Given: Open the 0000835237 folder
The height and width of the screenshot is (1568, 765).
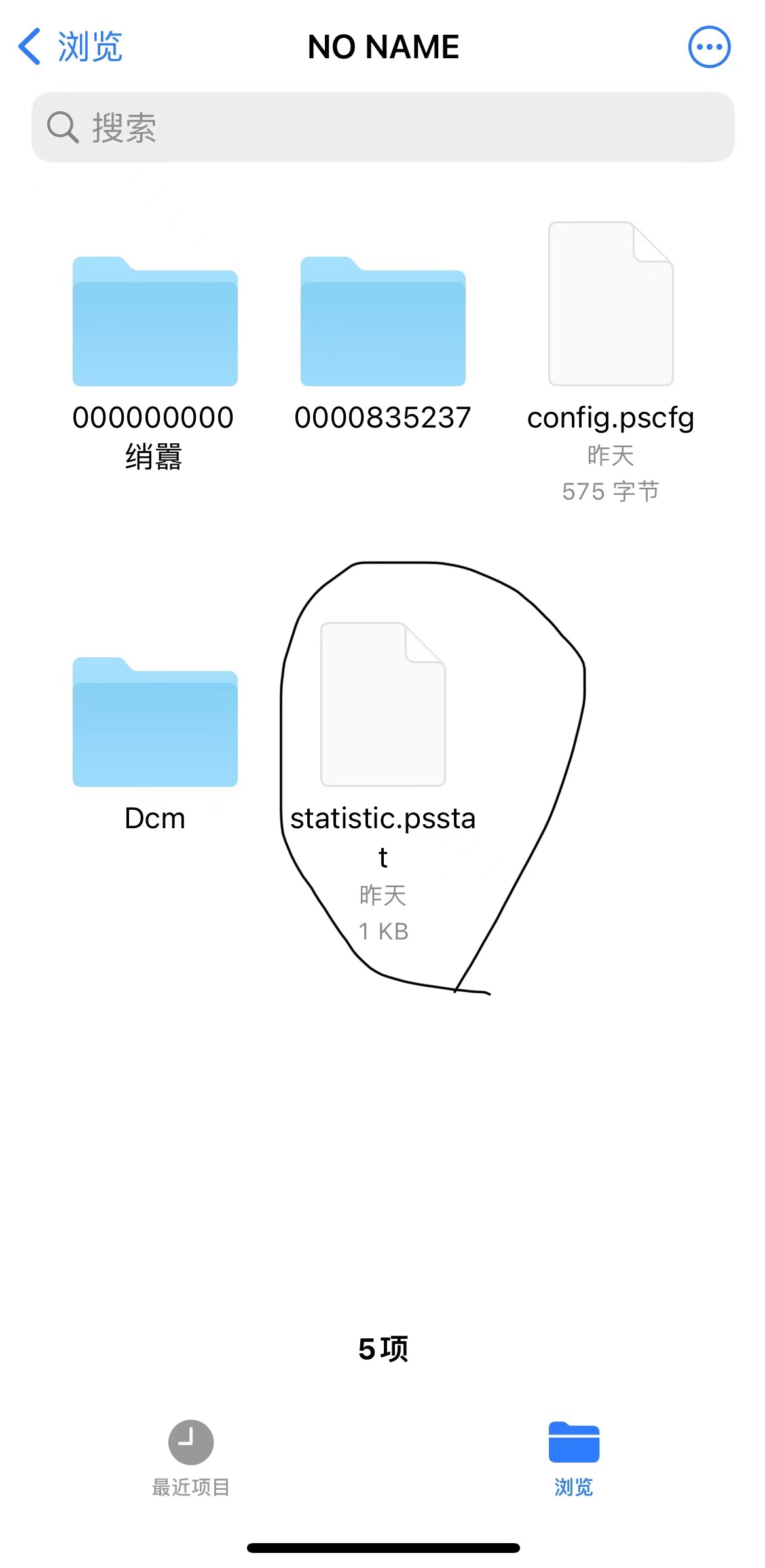Looking at the screenshot, I should pos(382,323).
